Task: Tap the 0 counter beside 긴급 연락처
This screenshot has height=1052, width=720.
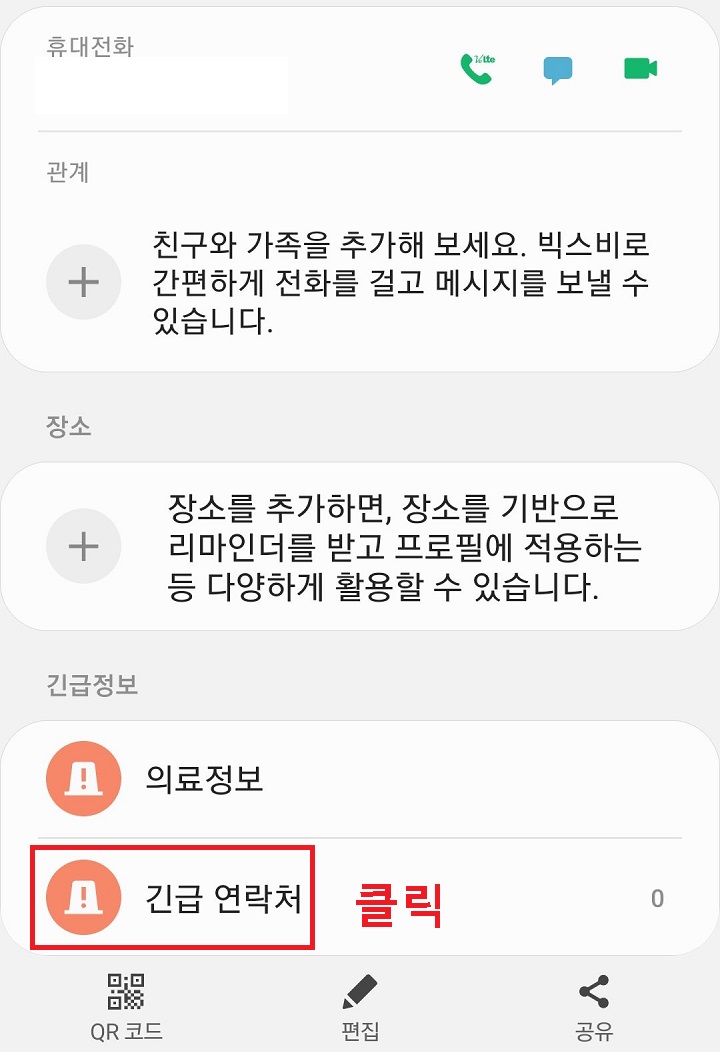Action: [x=657, y=897]
